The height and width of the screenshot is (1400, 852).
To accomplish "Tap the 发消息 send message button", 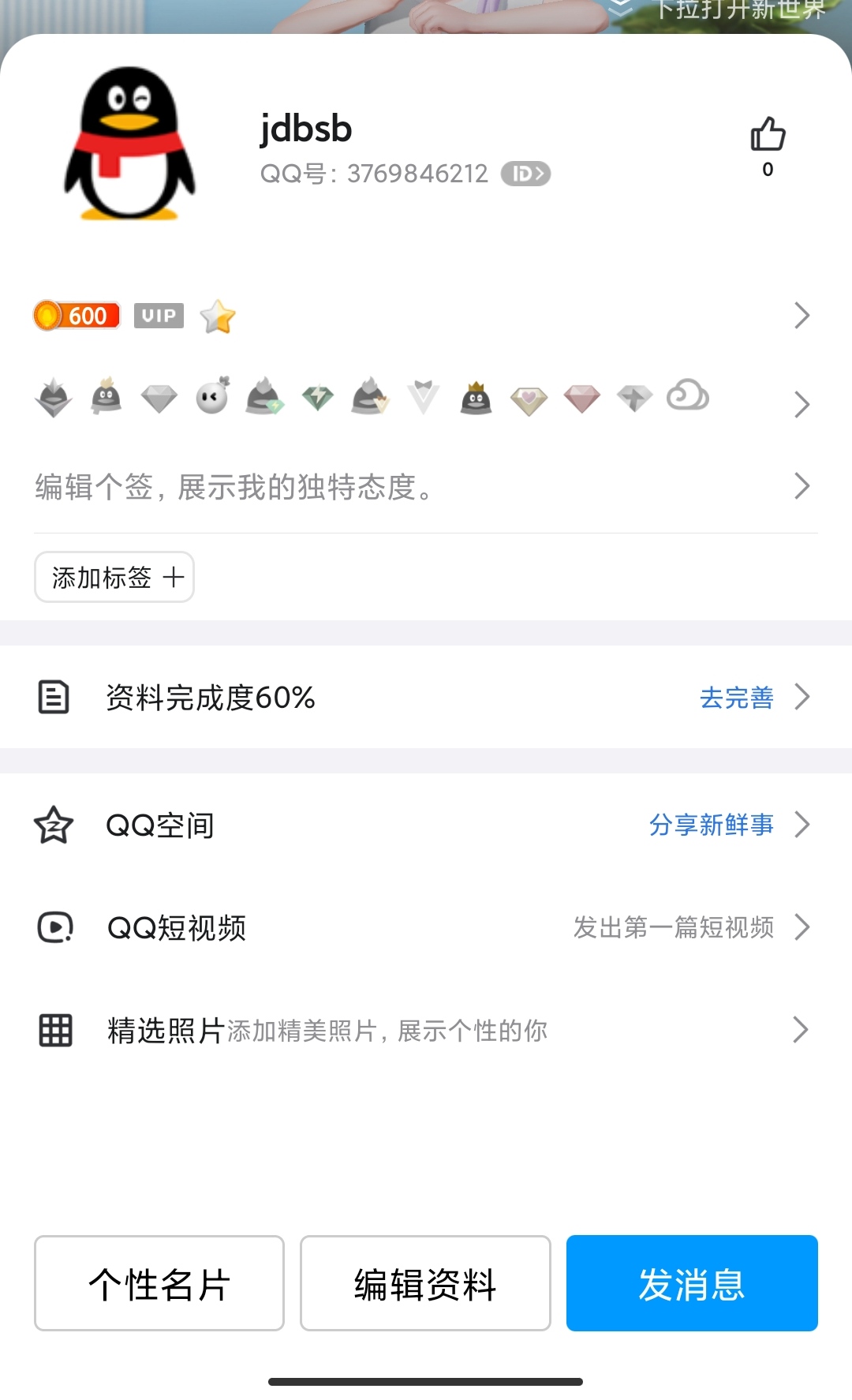I will click(x=692, y=1283).
